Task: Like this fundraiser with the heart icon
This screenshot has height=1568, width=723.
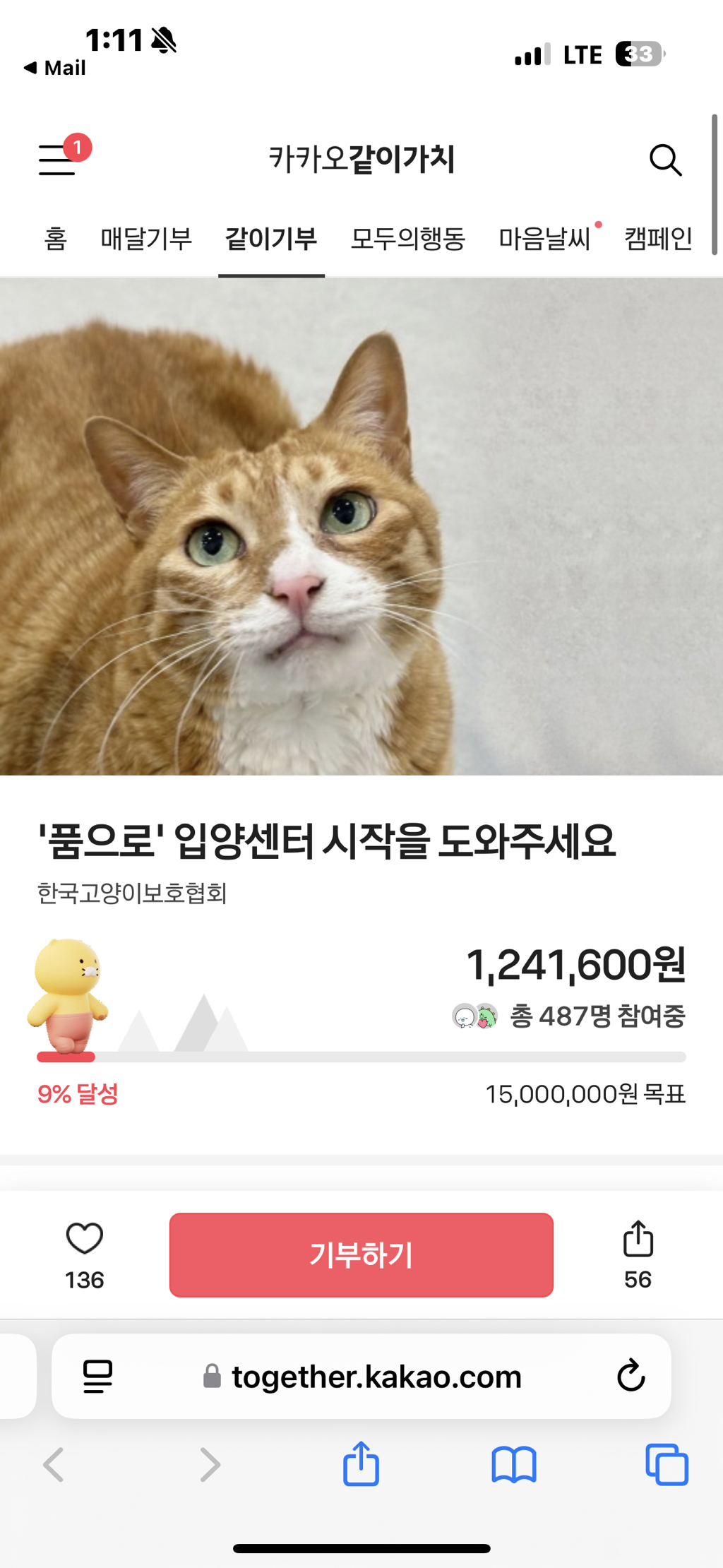Action: (85, 1239)
